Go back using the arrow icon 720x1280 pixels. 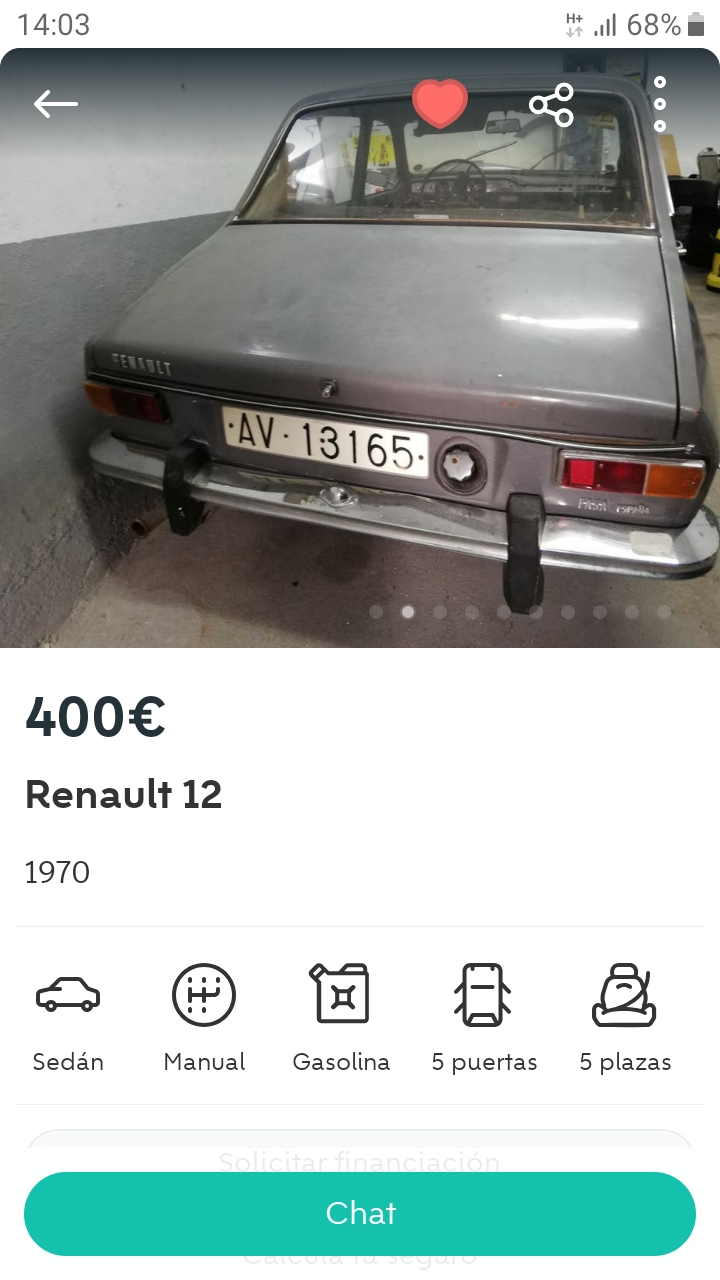point(55,104)
